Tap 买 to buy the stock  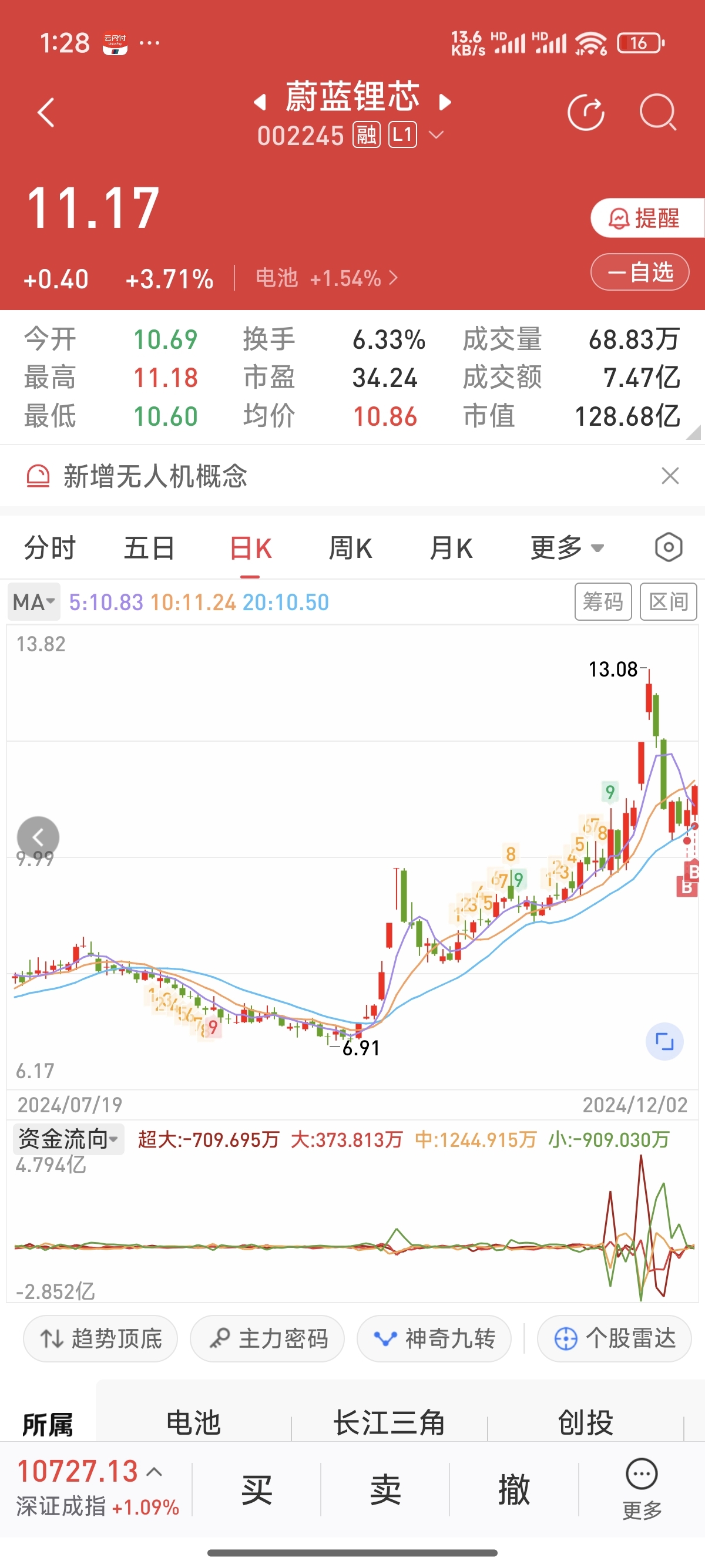click(256, 1489)
